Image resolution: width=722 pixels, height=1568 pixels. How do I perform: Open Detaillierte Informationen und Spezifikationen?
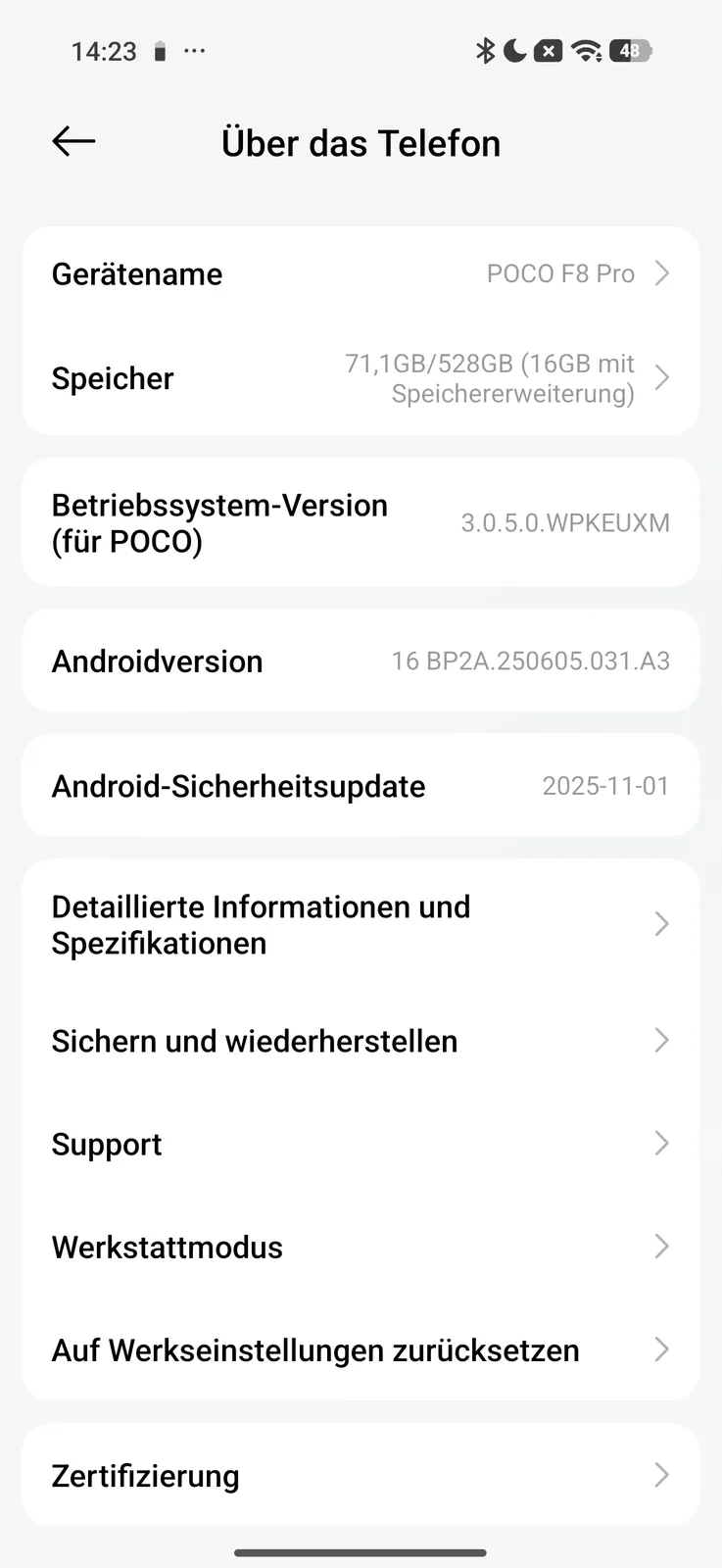pyautogui.click(x=361, y=925)
